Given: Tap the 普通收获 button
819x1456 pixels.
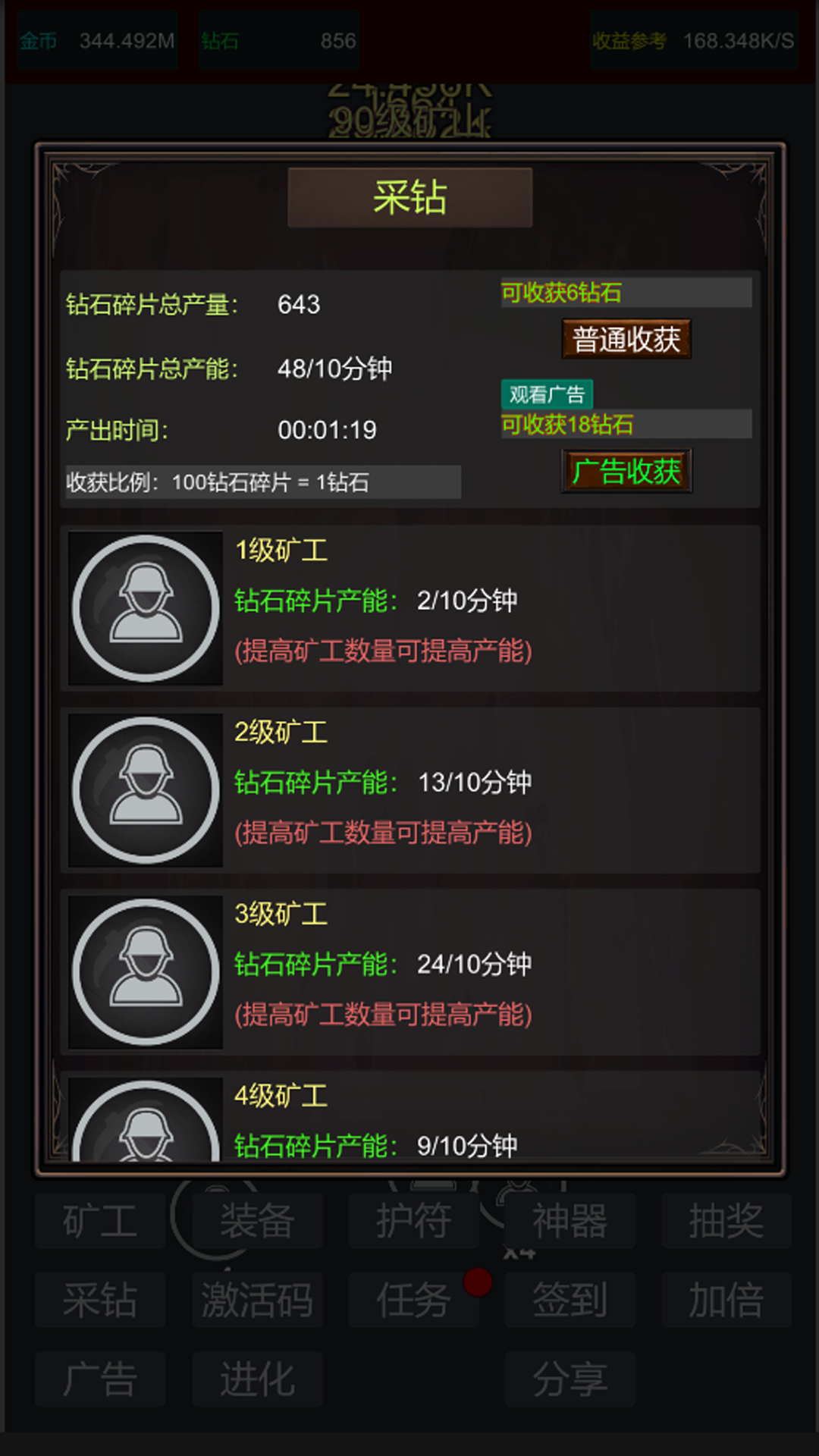Looking at the screenshot, I should (x=626, y=339).
